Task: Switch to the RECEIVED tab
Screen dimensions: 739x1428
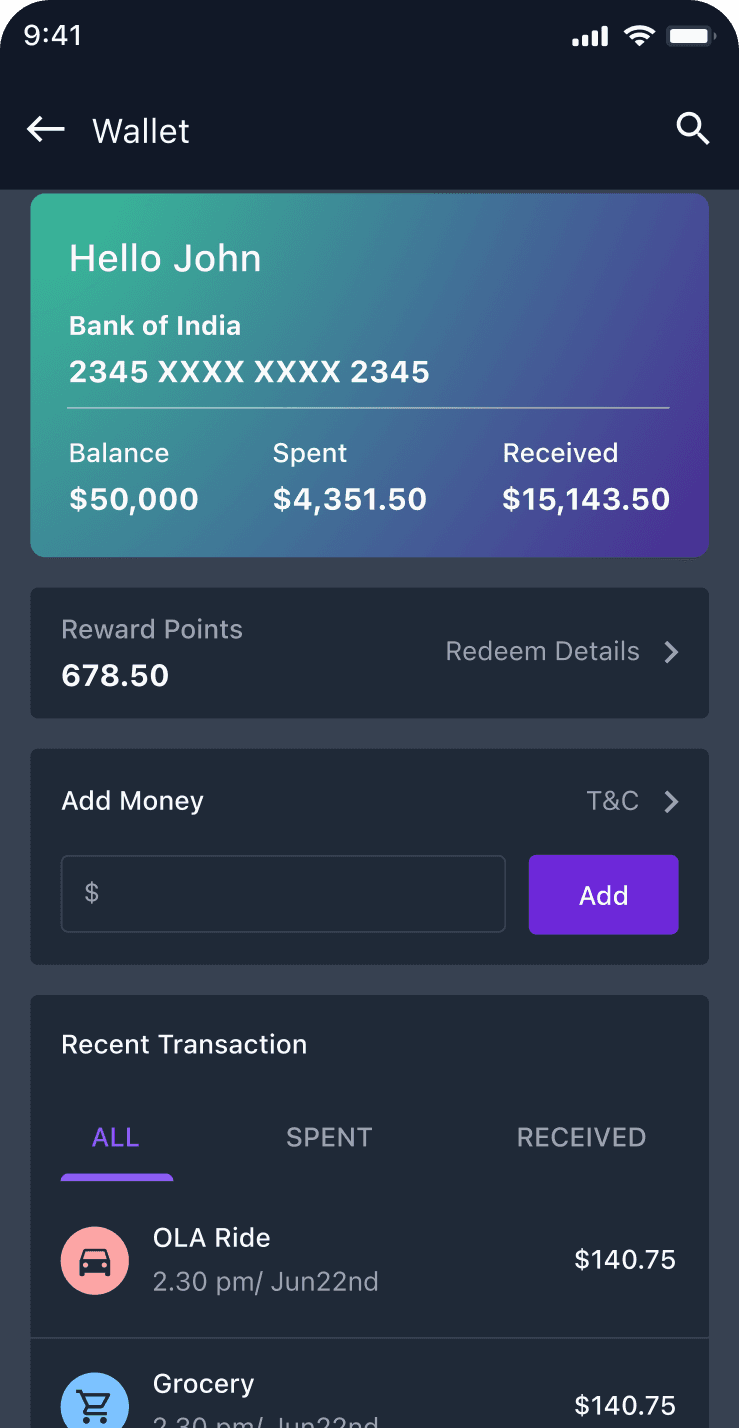Action: (x=581, y=1138)
